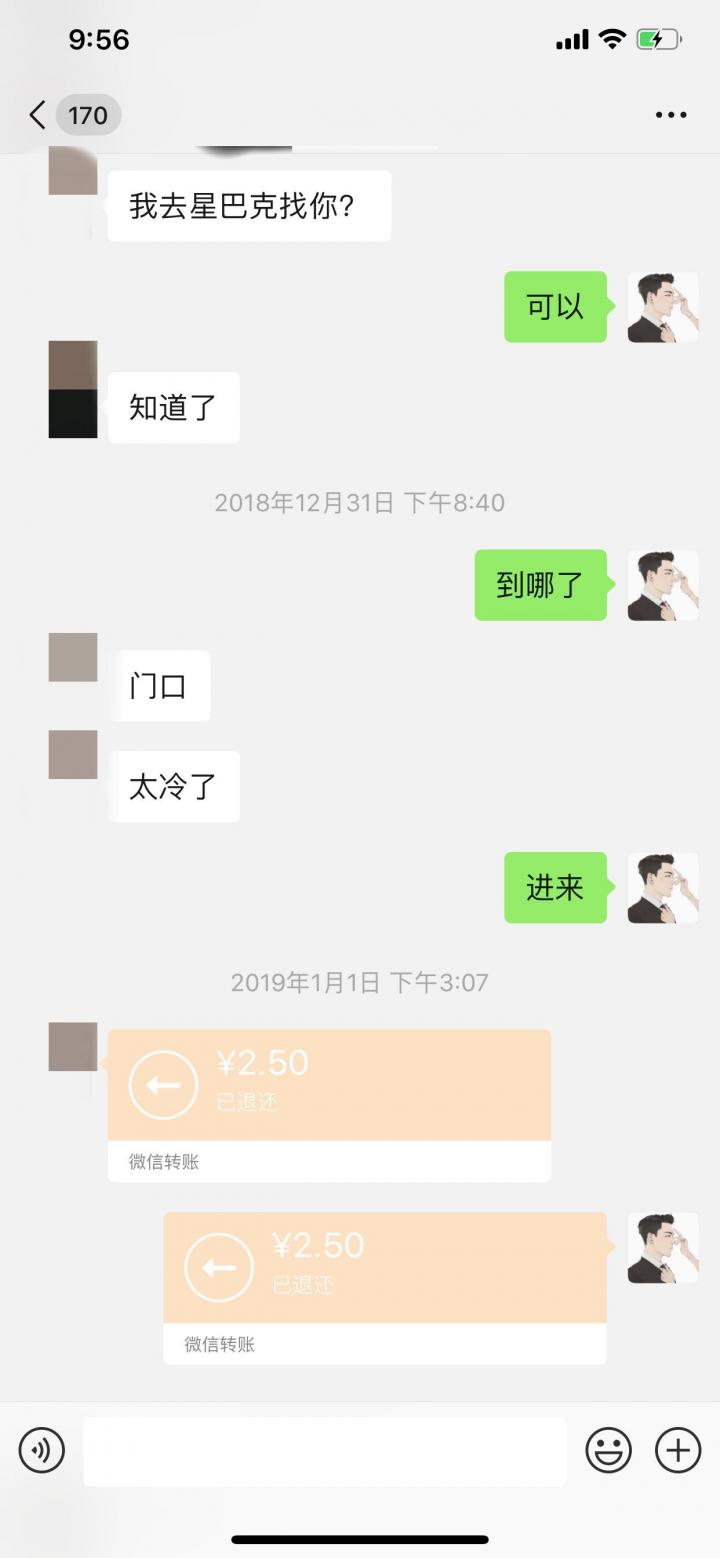The height and width of the screenshot is (1558, 720).
Task: Tap the Wi-Fi icon in the status bar
Action: [612, 38]
